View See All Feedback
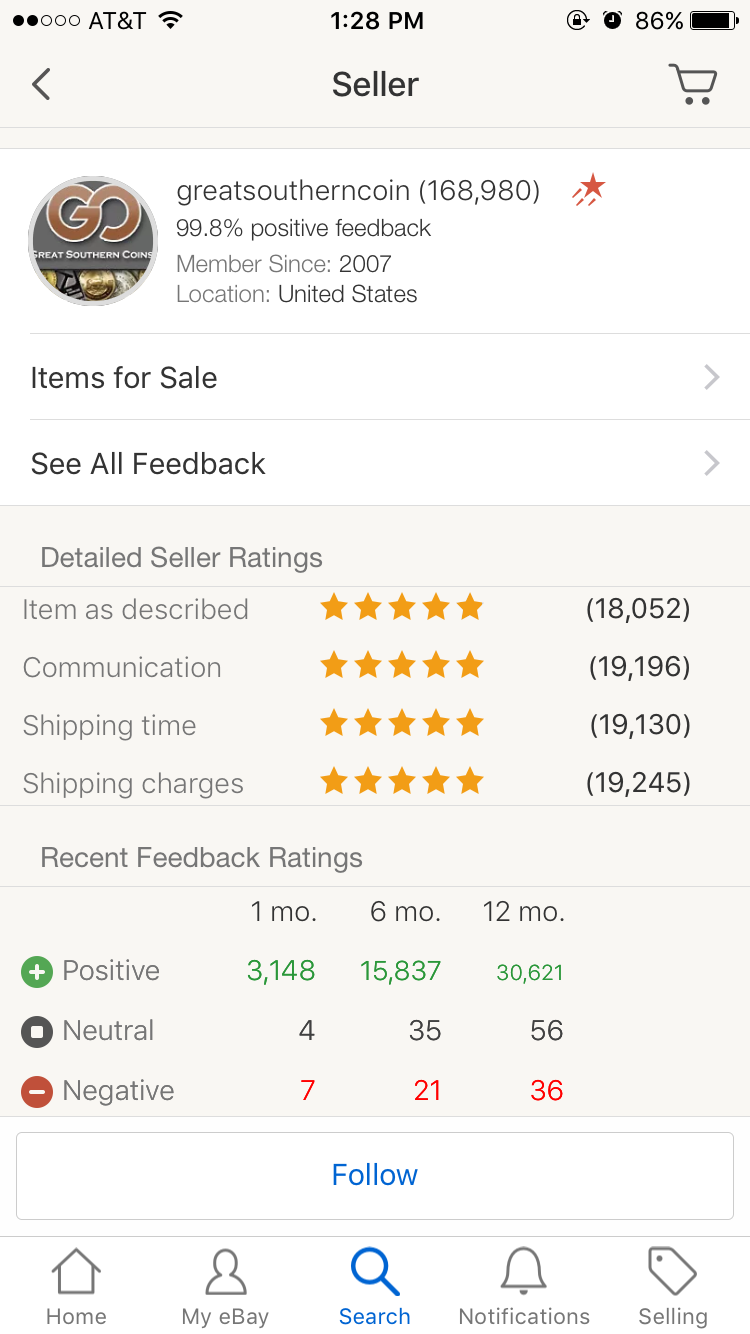This screenshot has height=1334, width=750. (x=375, y=463)
